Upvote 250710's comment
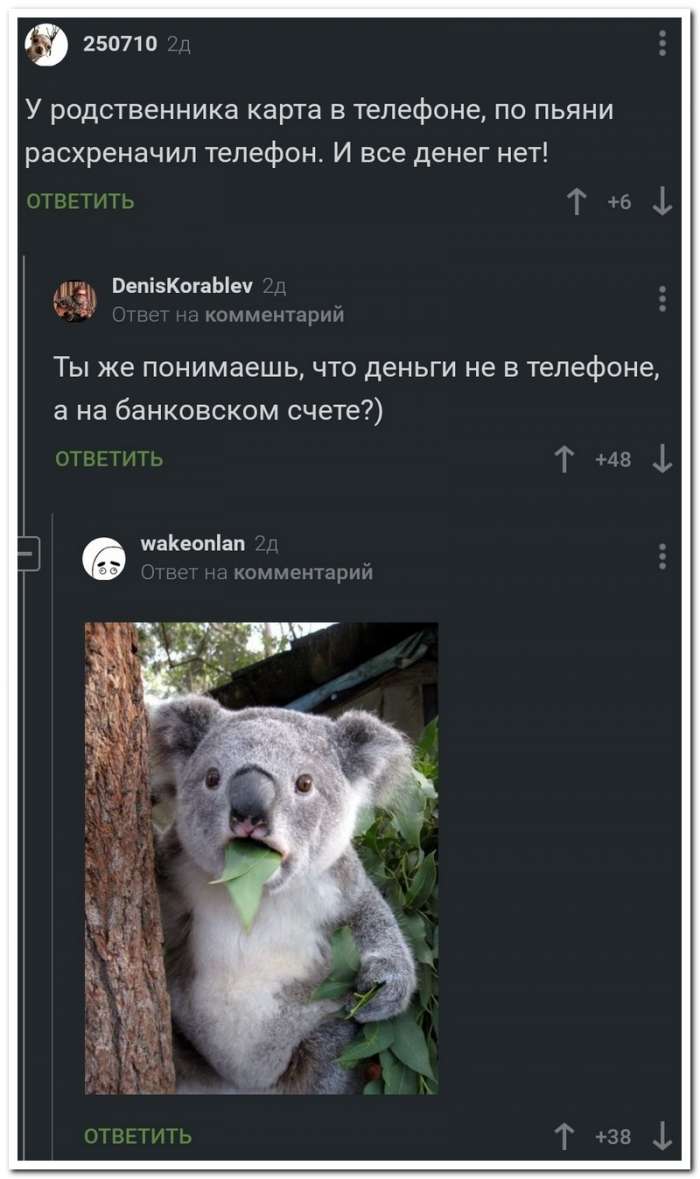 (576, 202)
